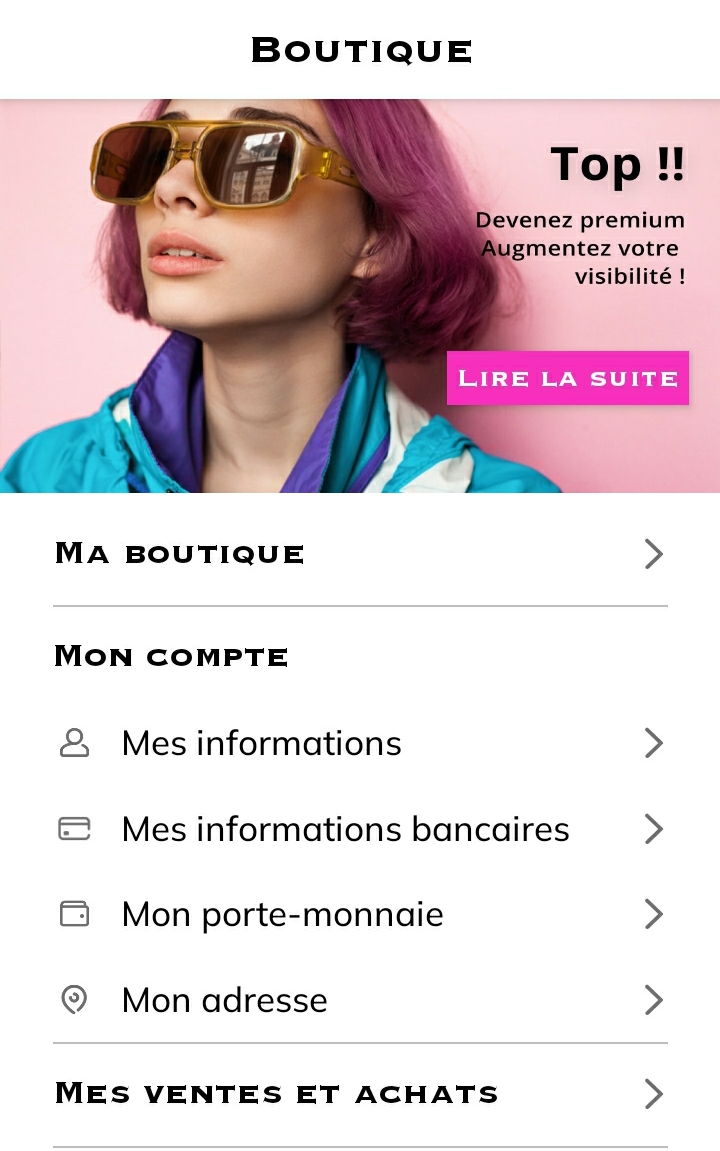Select Mon porte-monnaie menu entry

coord(282,914)
